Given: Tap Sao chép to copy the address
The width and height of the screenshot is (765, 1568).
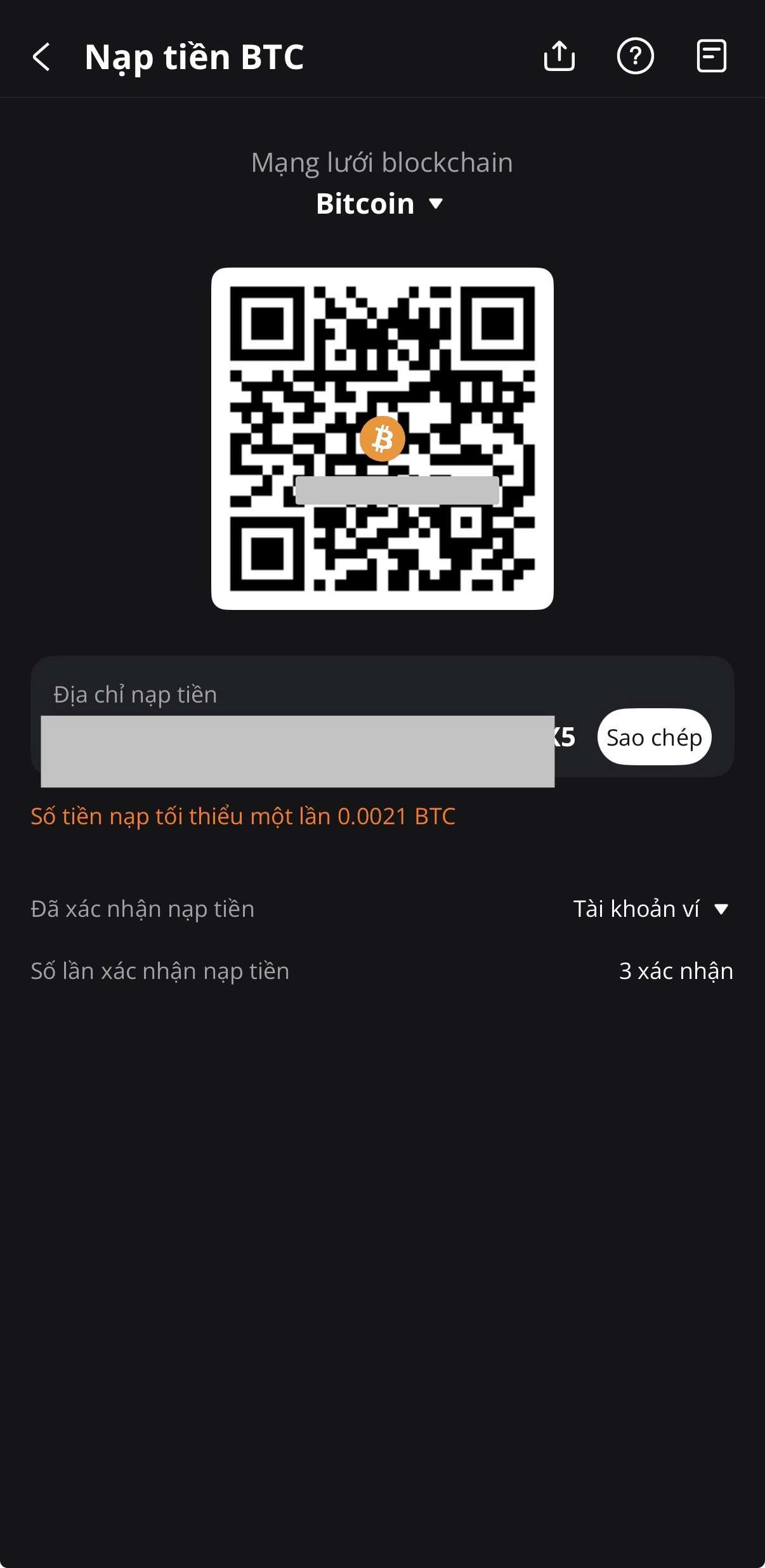Looking at the screenshot, I should point(653,737).
